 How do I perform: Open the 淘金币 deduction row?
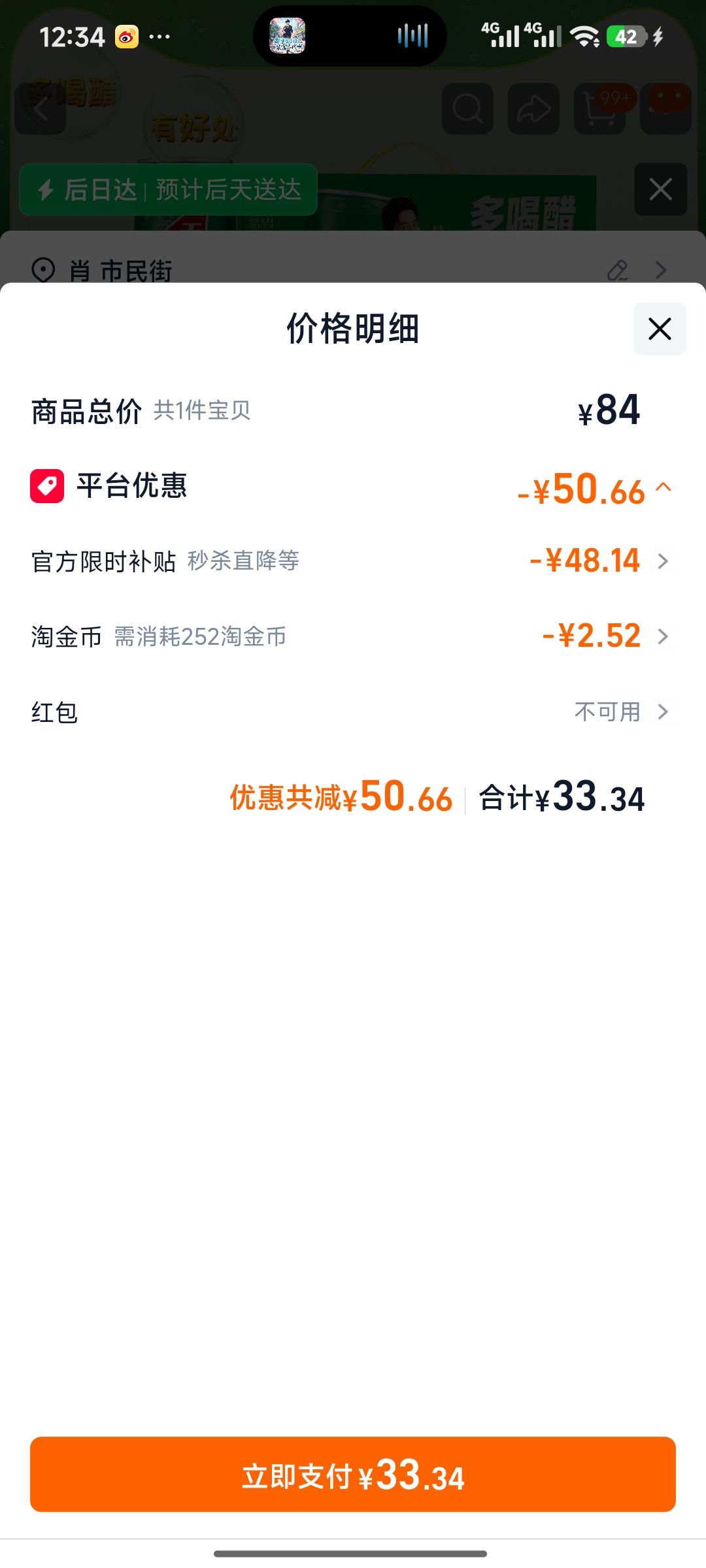point(353,636)
